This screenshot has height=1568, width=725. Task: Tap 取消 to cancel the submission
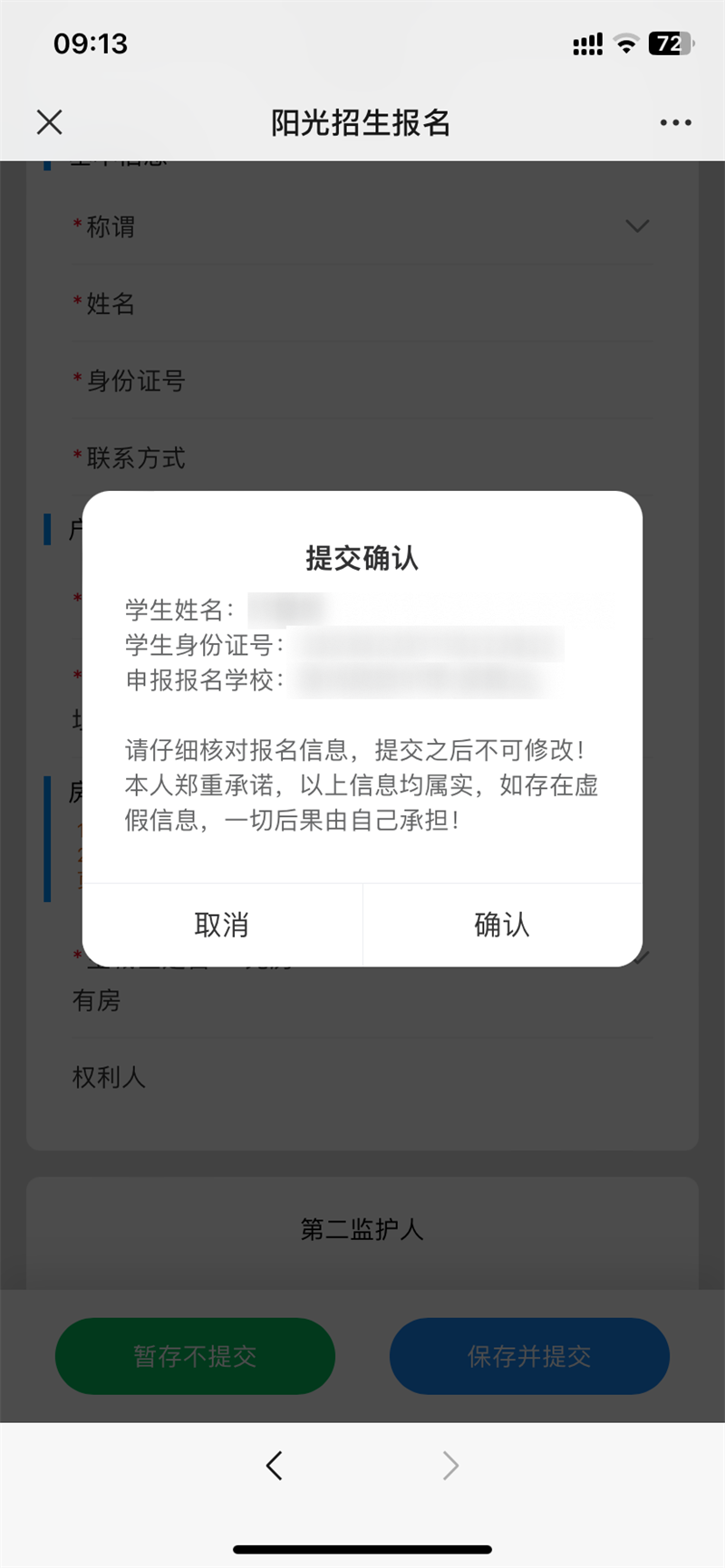pyautogui.click(x=222, y=925)
